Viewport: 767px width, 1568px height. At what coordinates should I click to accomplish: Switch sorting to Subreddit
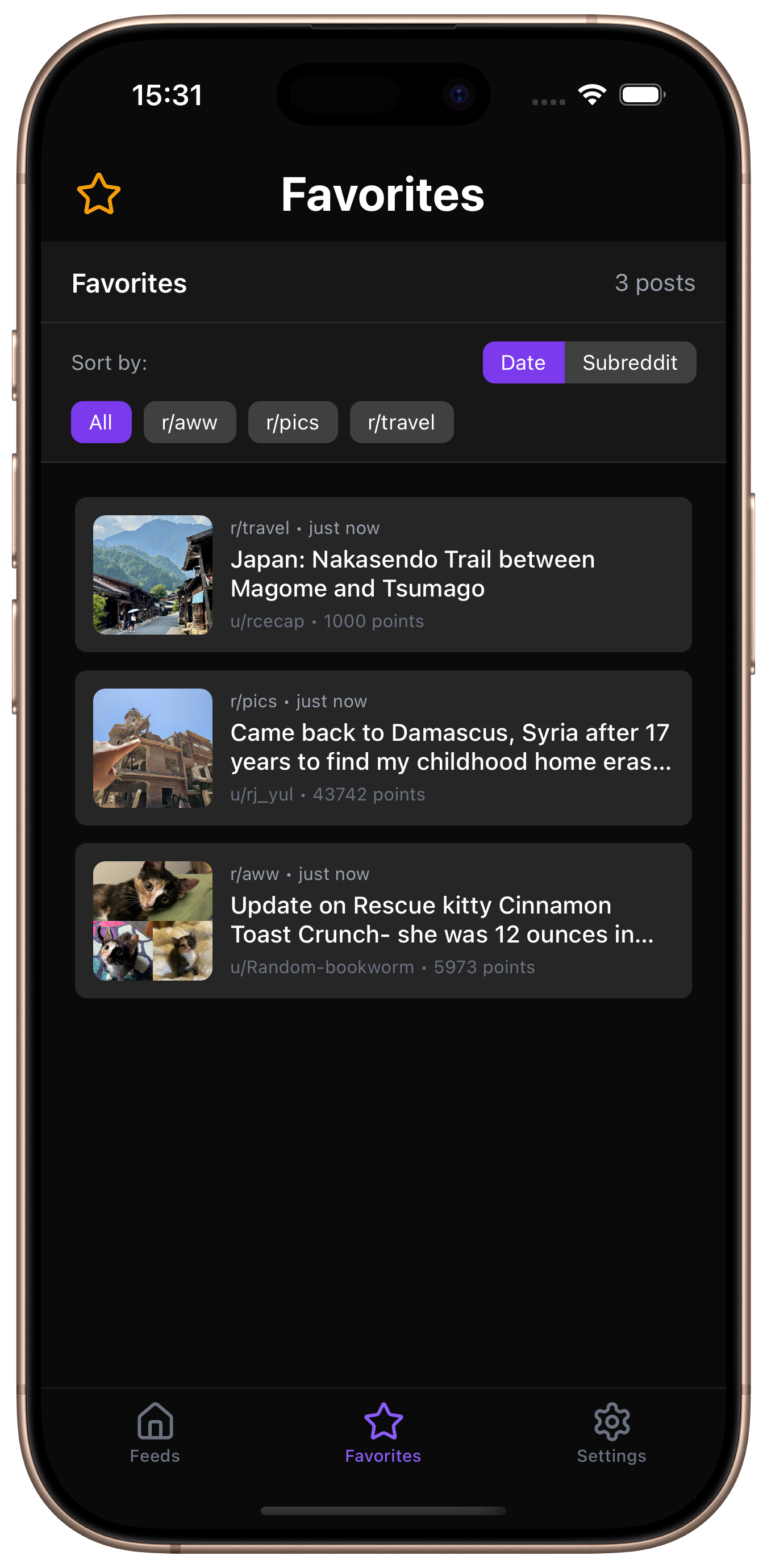coord(630,362)
